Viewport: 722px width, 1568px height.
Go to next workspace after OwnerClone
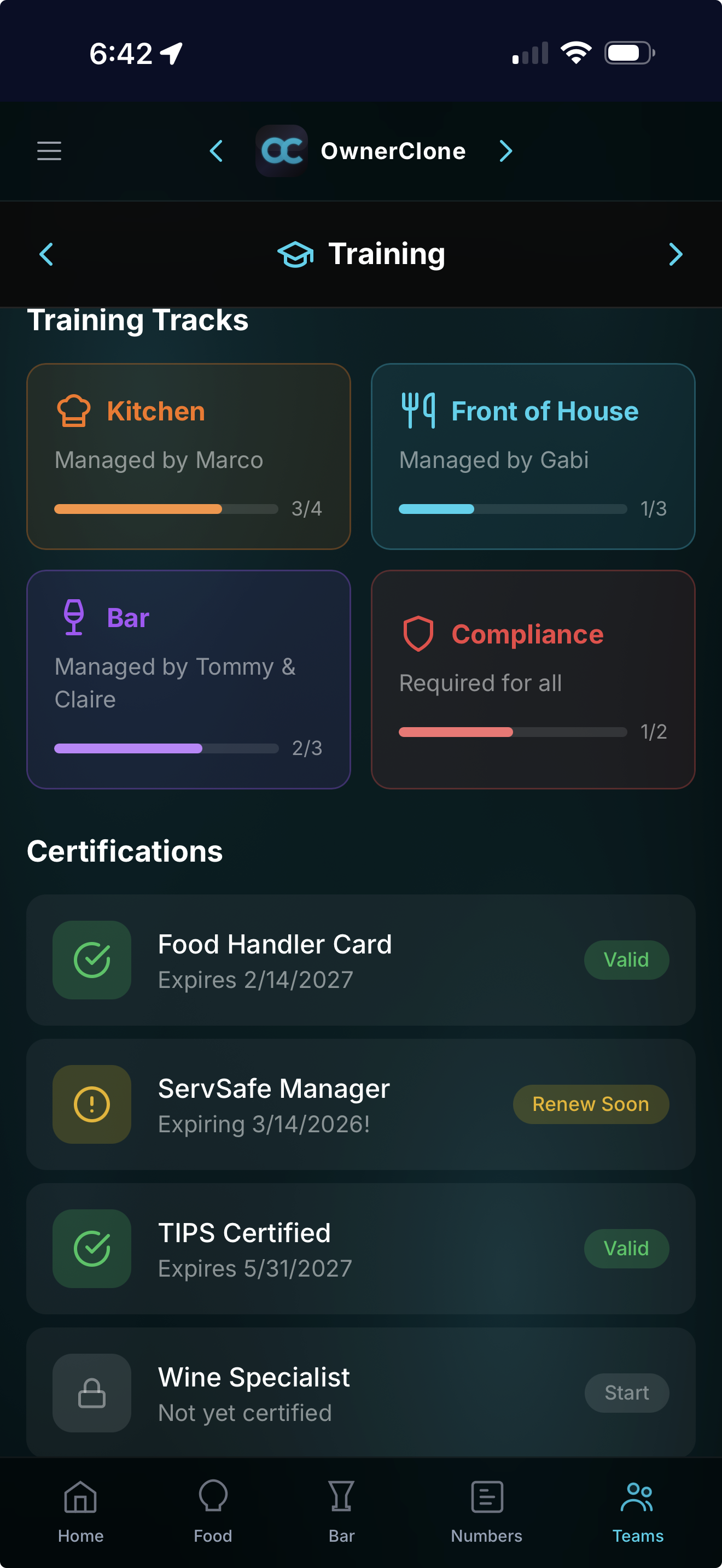(505, 151)
